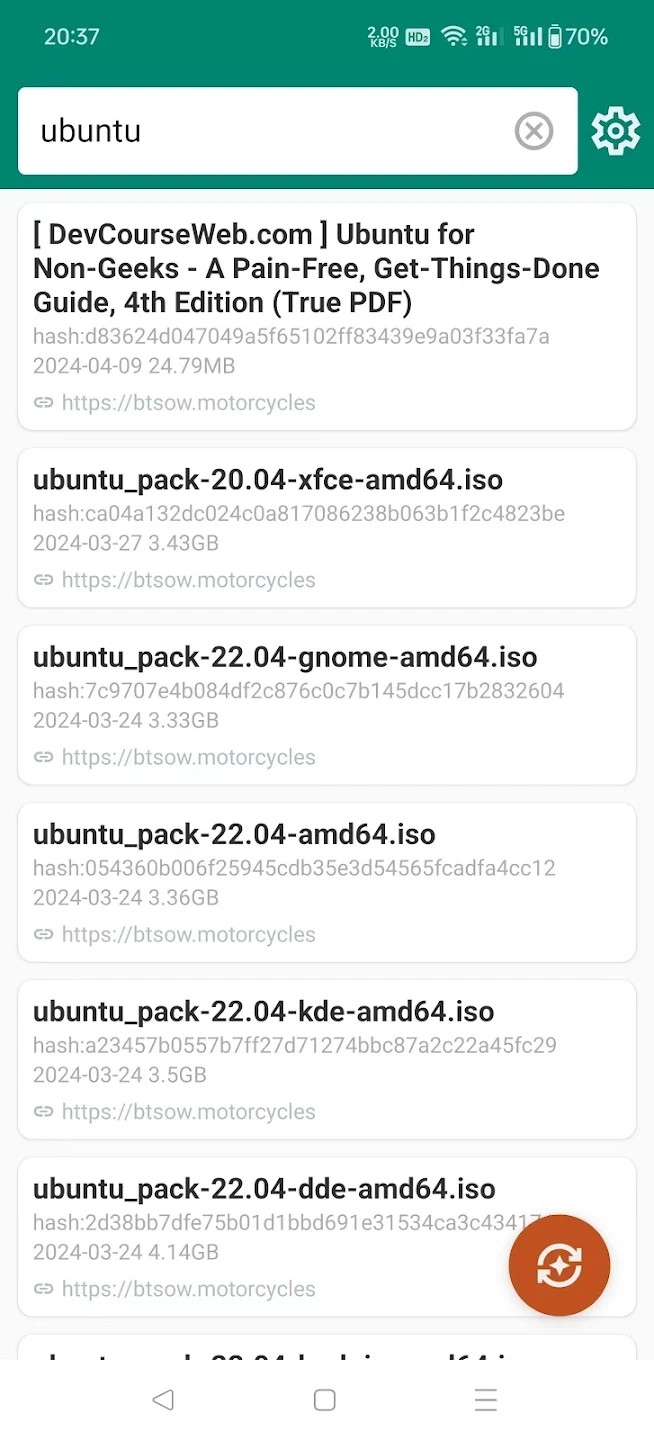
Task: Go to the home screen
Action: [x=324, y=1400]
